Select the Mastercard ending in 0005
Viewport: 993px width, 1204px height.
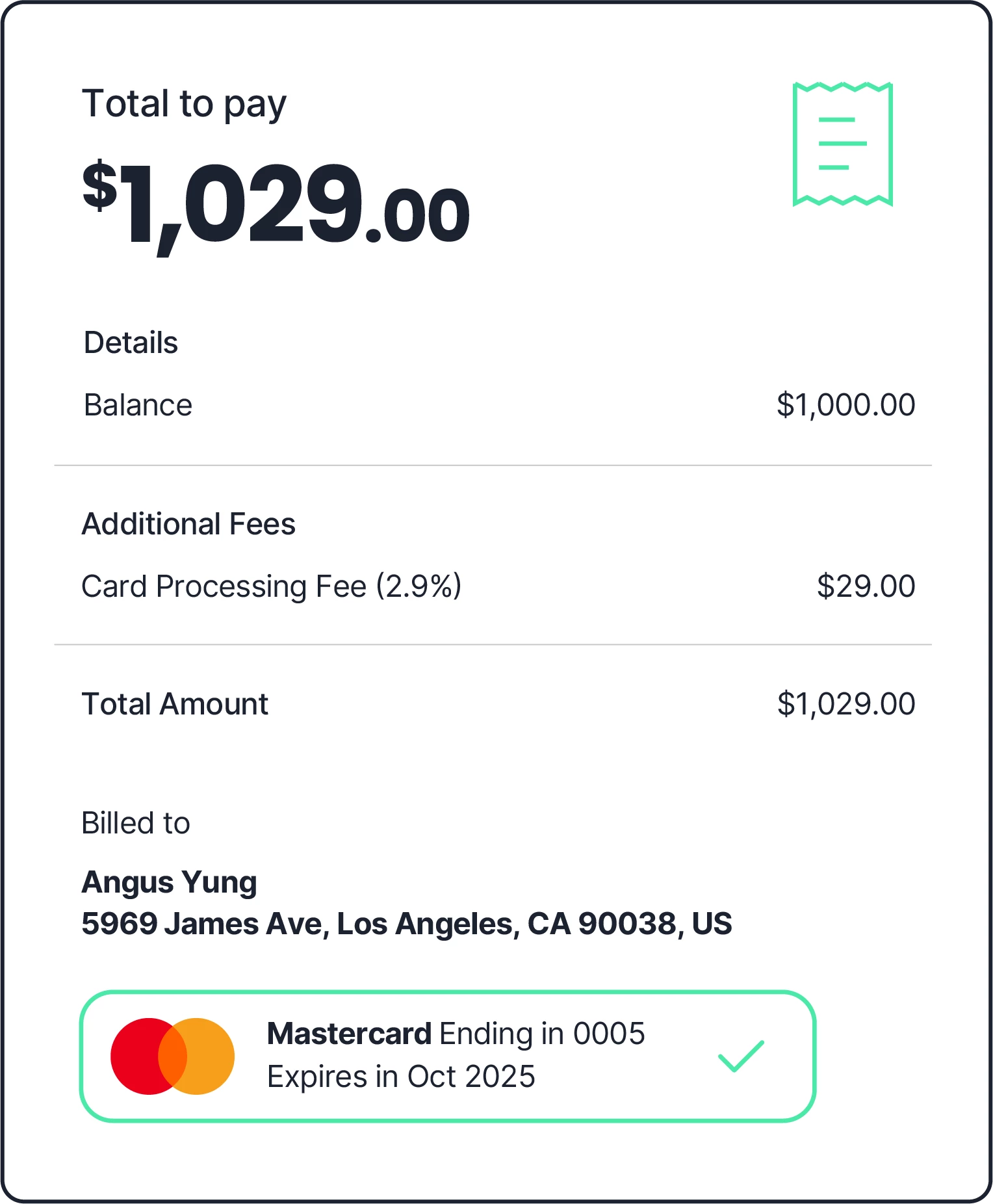pyautogui.click(x=447, y=1056)
